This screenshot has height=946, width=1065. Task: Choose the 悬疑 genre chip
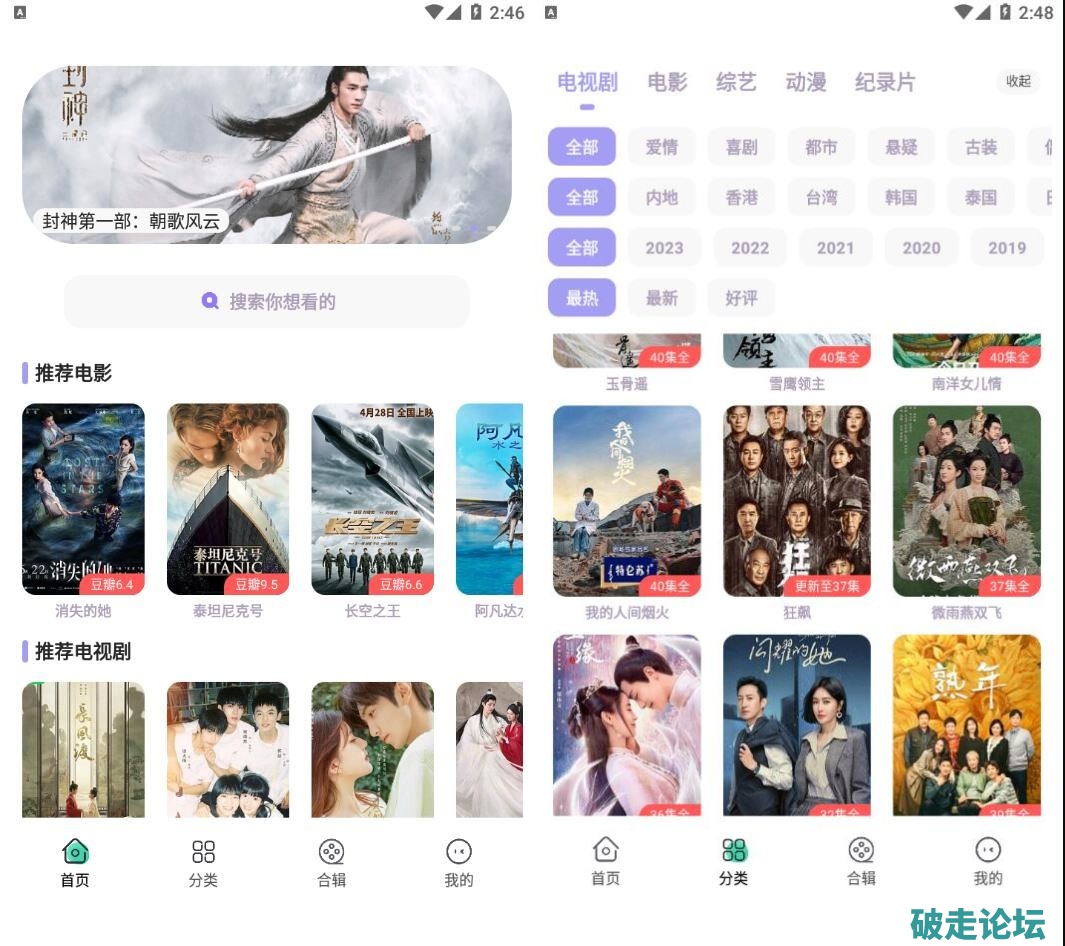coord(901,147)
